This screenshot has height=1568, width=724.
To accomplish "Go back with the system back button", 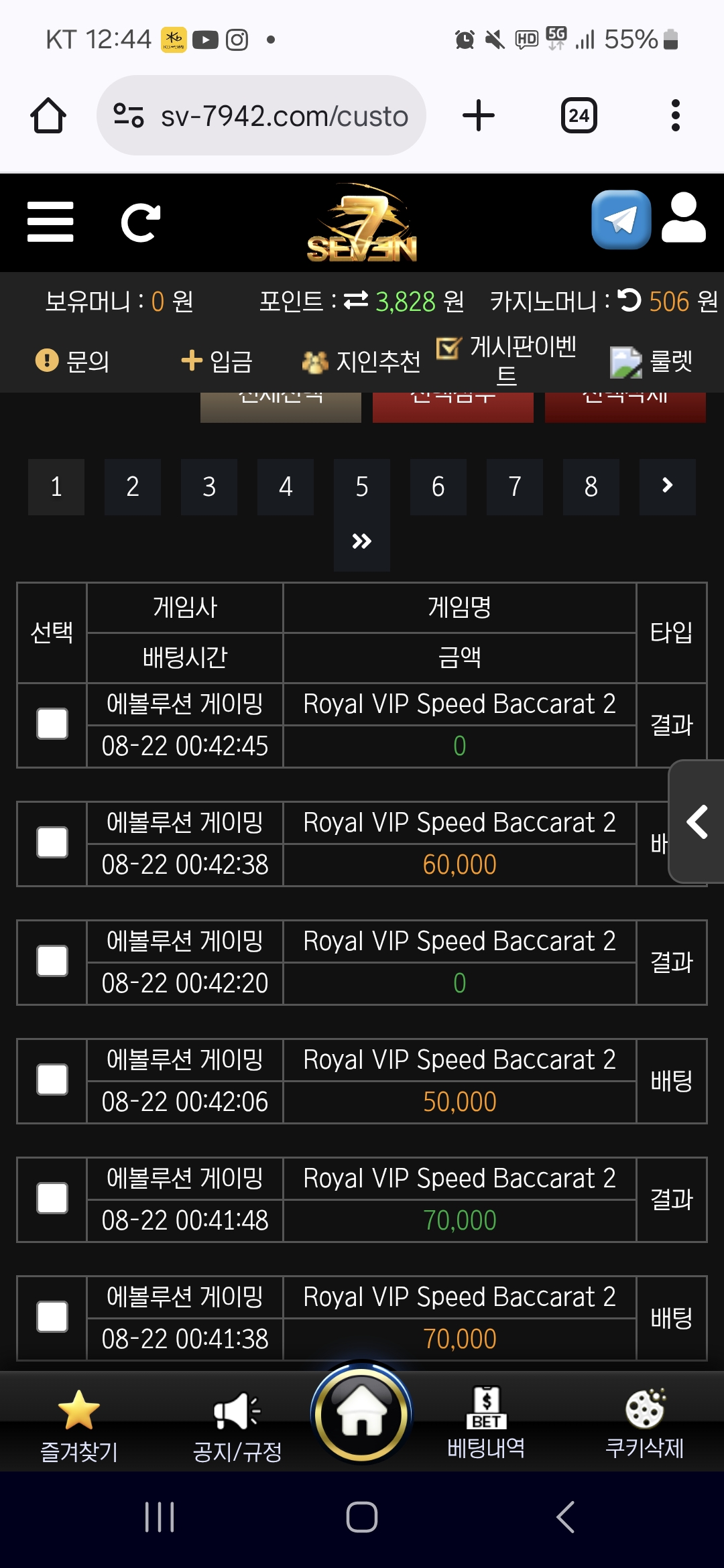I will coord(565,1517).
